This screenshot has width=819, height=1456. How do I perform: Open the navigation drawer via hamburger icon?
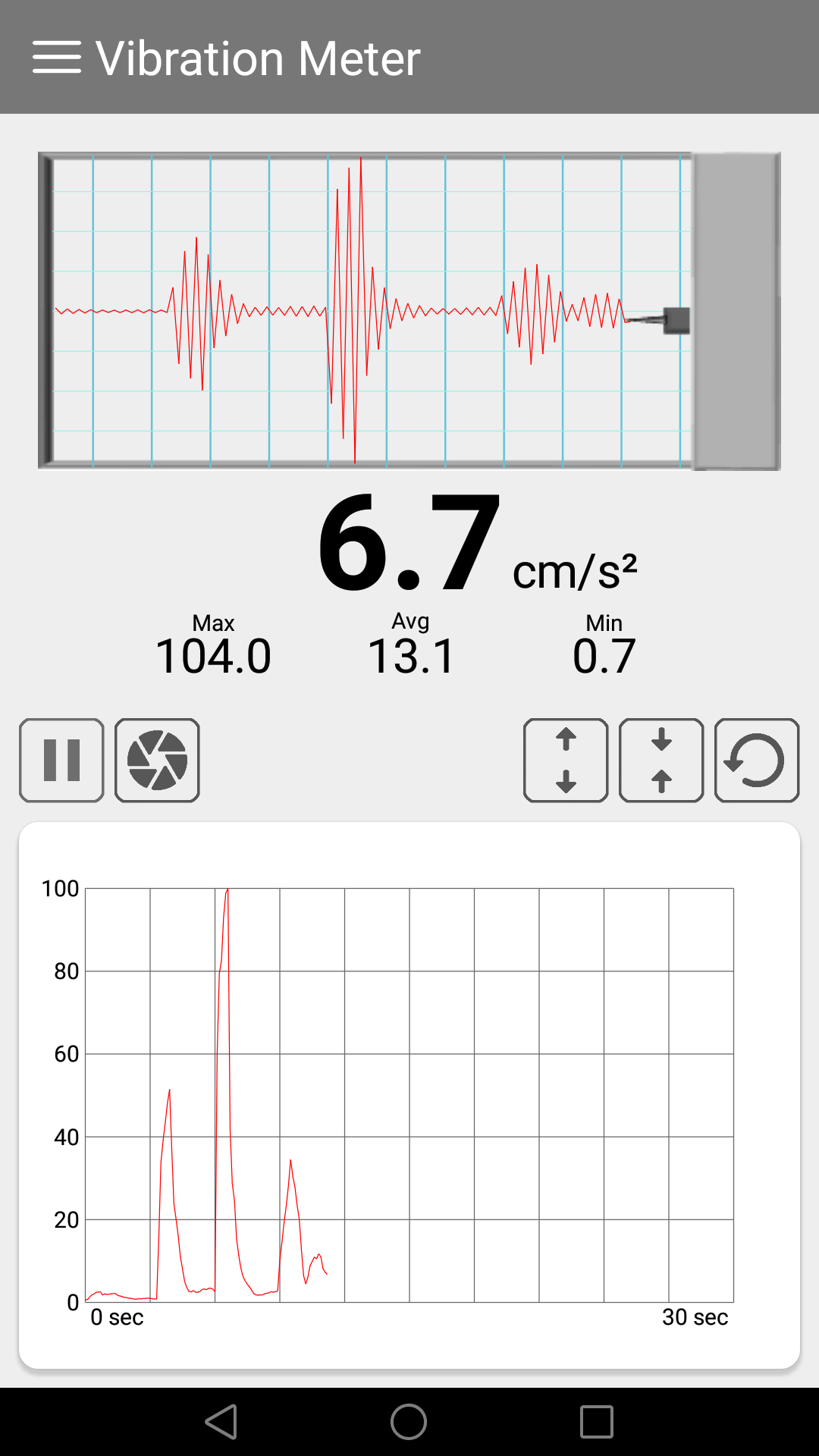point(57,57)
